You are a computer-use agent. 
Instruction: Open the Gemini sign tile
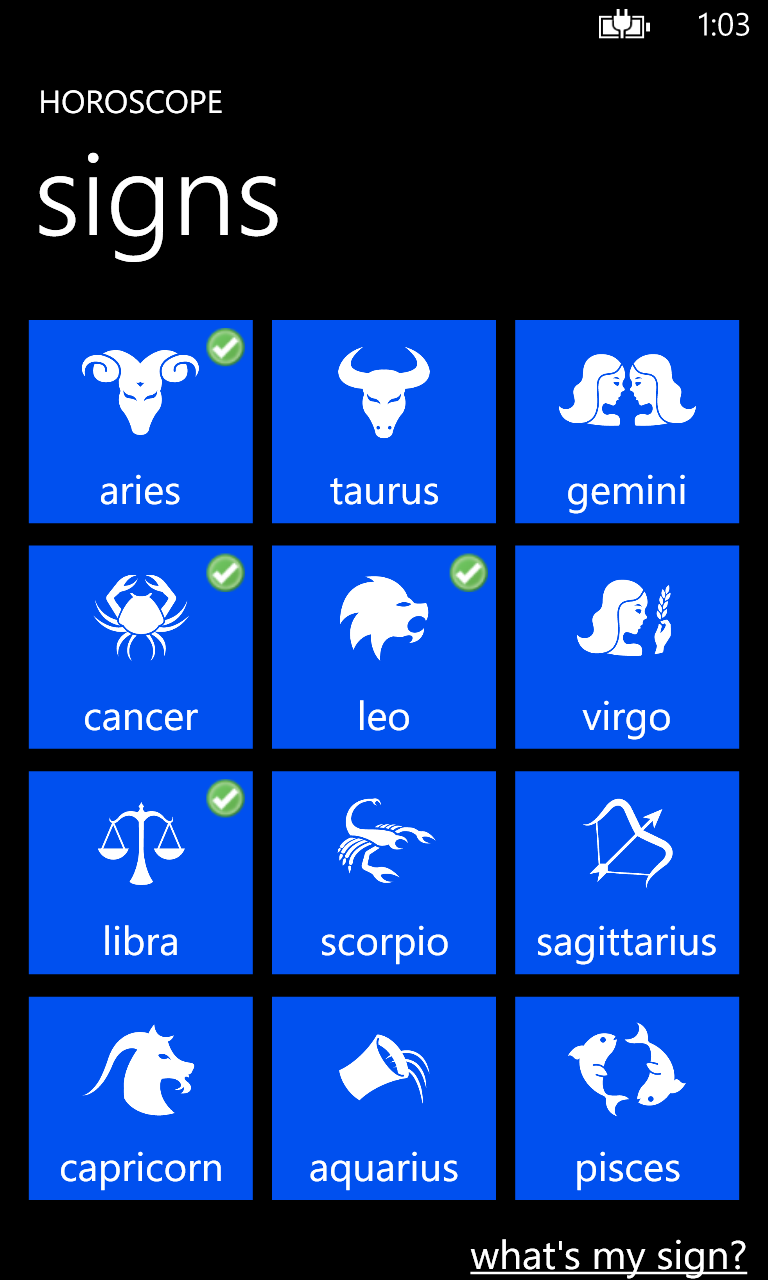pyautogui.click(x=626, y=421)
